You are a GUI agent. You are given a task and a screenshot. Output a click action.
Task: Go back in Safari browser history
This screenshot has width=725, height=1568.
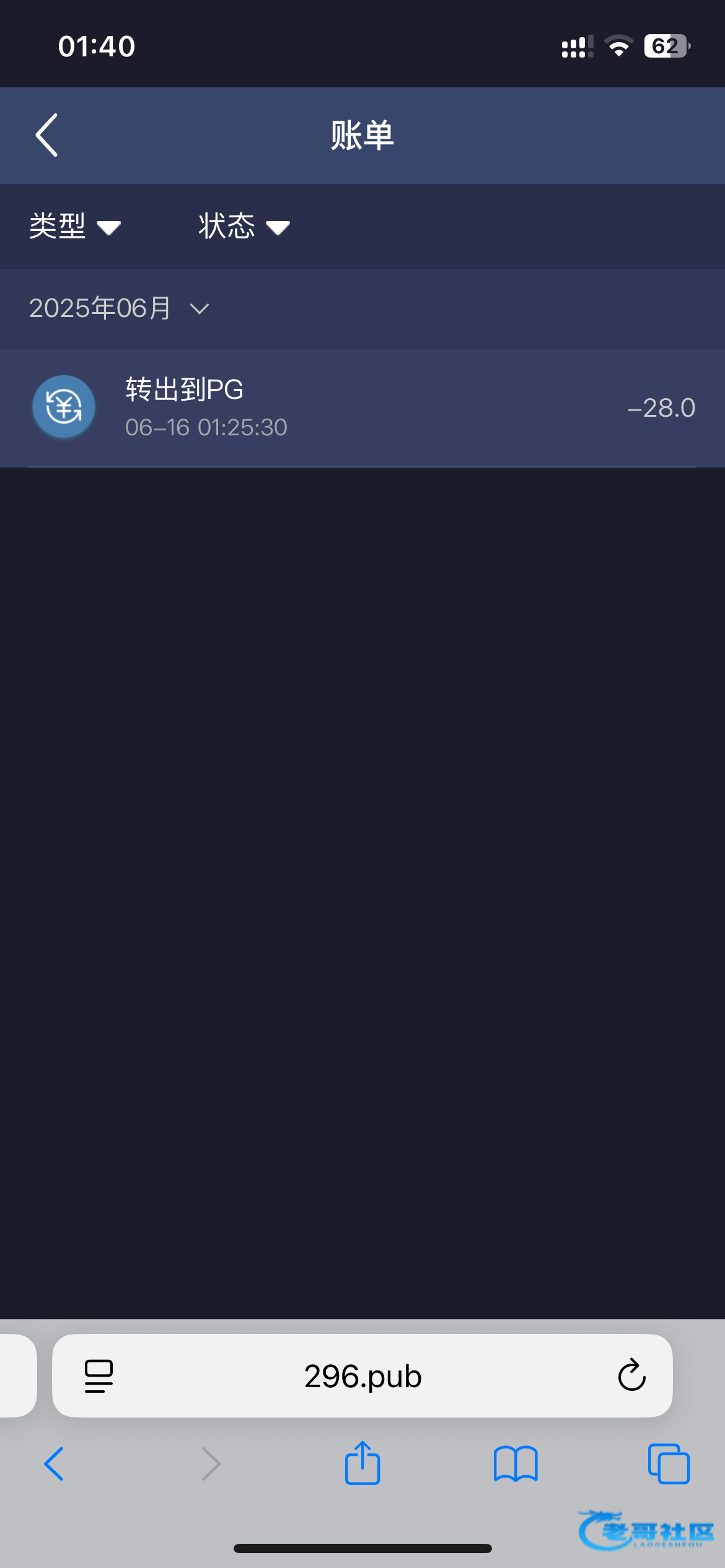coord(54,1464)
